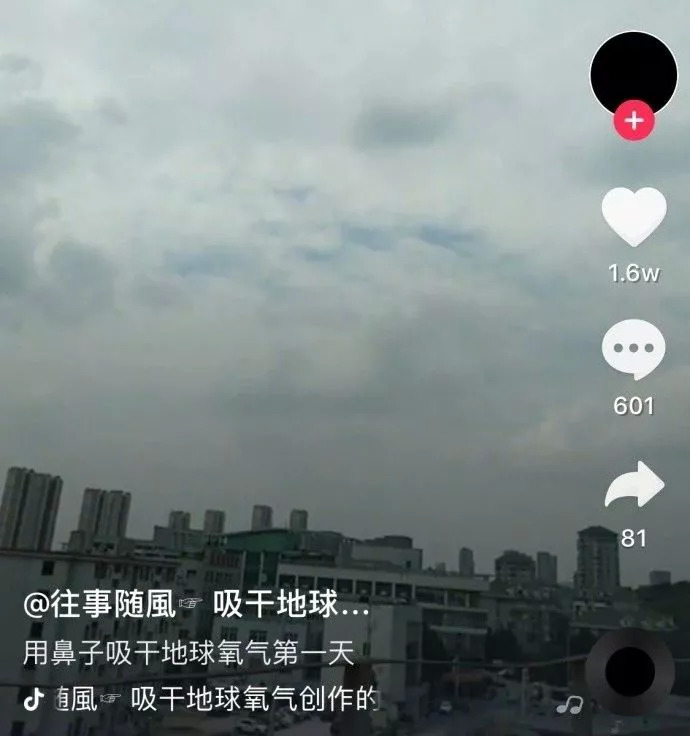Open the 601 comments
The height and width of the screenshot is (736, 690).
633,350
